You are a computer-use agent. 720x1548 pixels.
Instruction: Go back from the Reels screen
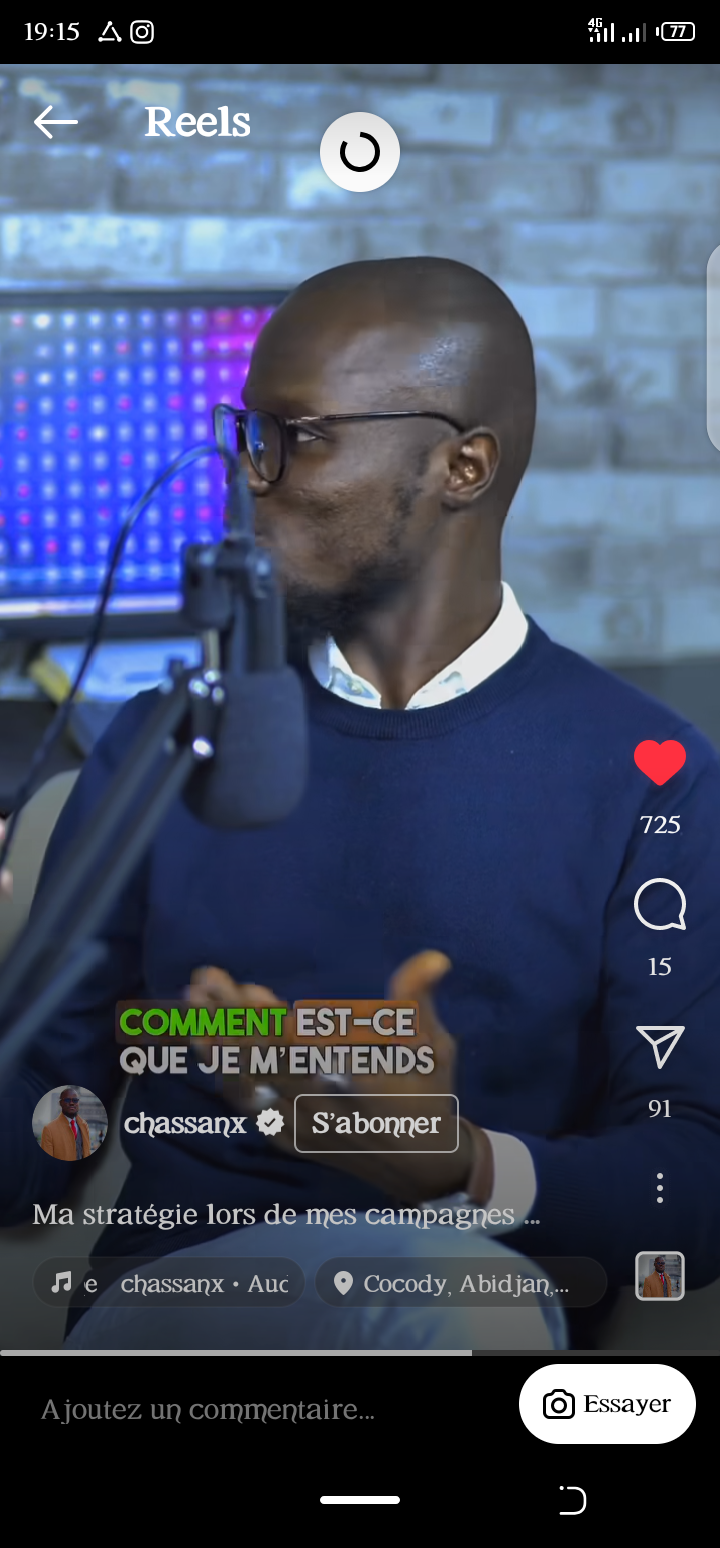55,122
